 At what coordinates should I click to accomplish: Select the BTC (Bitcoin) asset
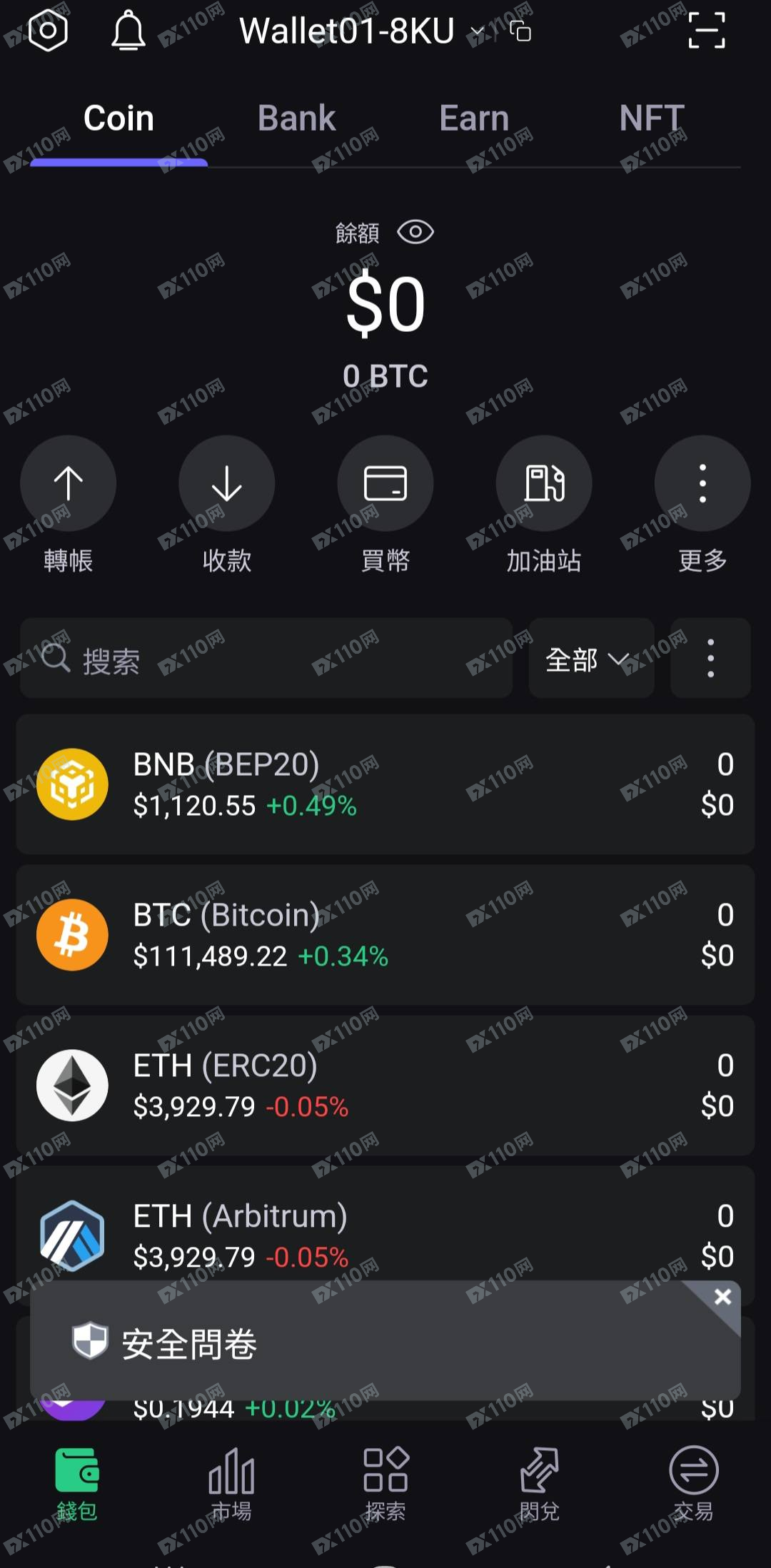[x=385, y=935]
